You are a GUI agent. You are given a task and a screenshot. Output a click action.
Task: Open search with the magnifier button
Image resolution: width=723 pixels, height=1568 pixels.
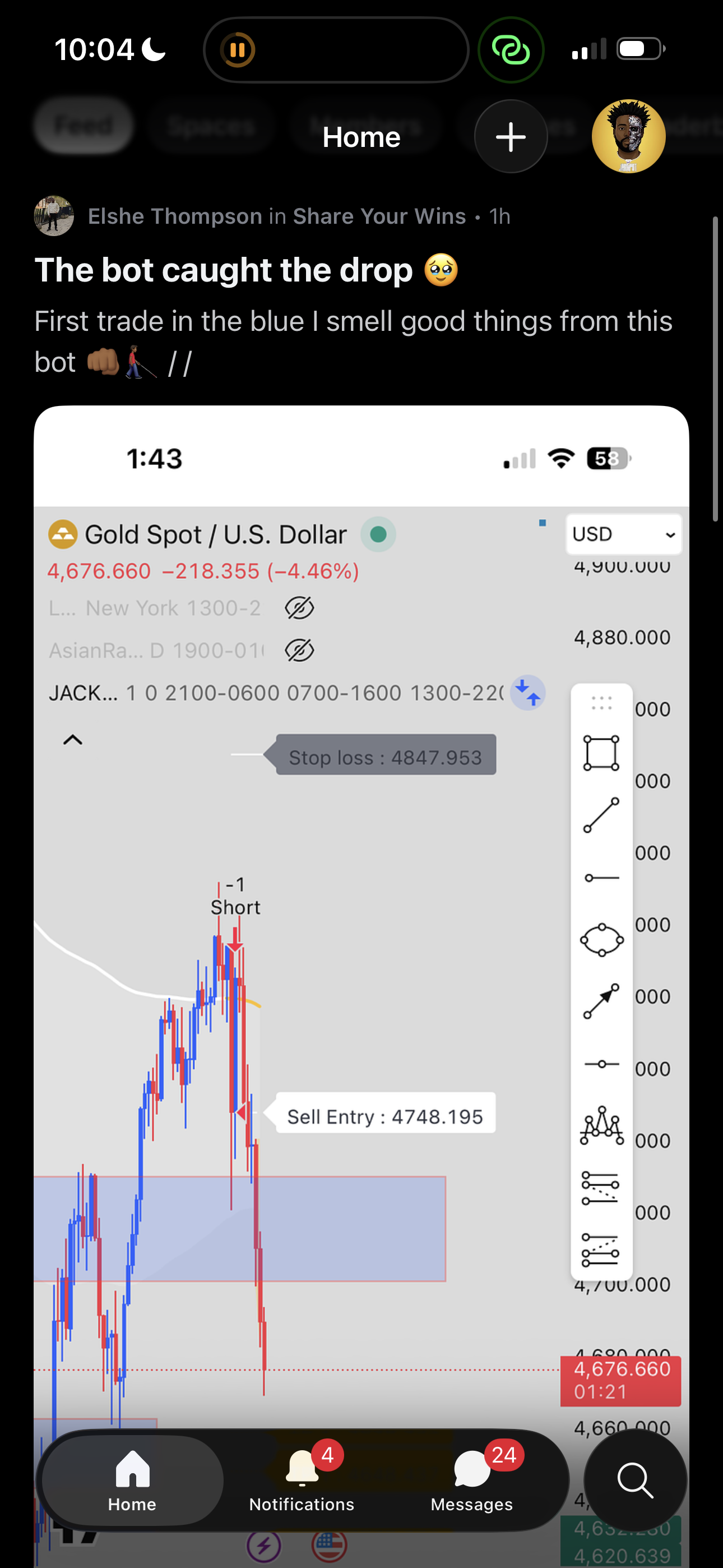pyautogui.click(x=635, y=1480)
